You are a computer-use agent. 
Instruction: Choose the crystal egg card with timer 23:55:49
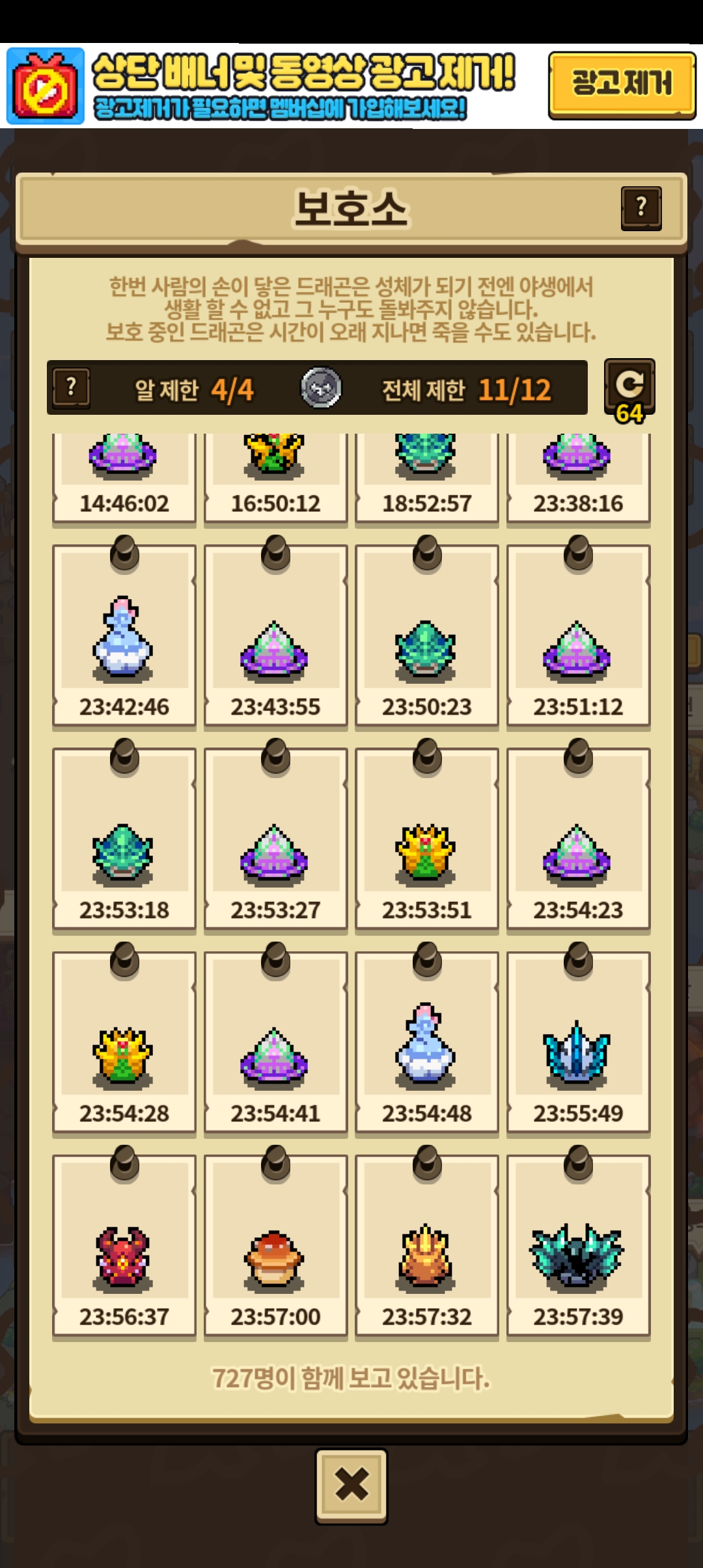point(578,1042)
